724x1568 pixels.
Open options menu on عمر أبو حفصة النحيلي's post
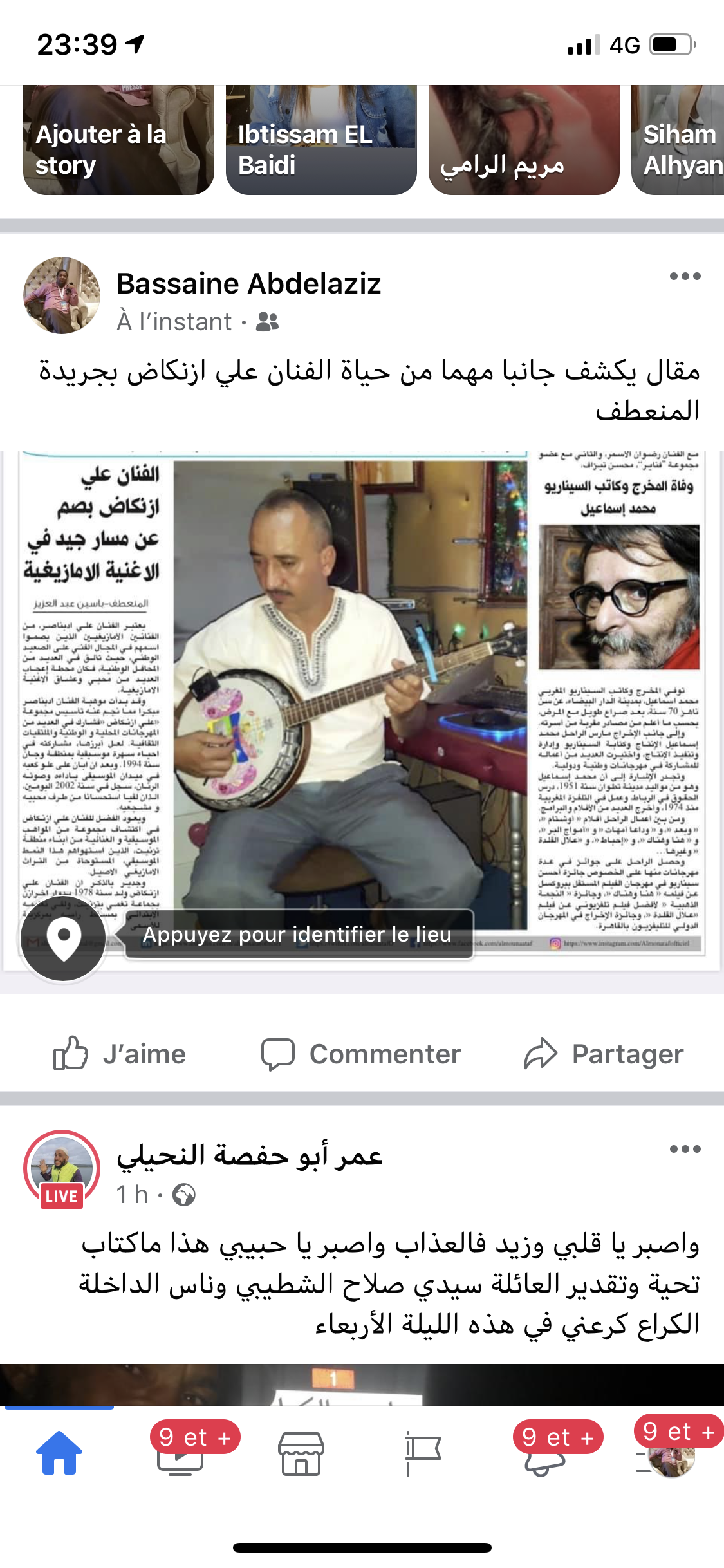[685, 1149]
